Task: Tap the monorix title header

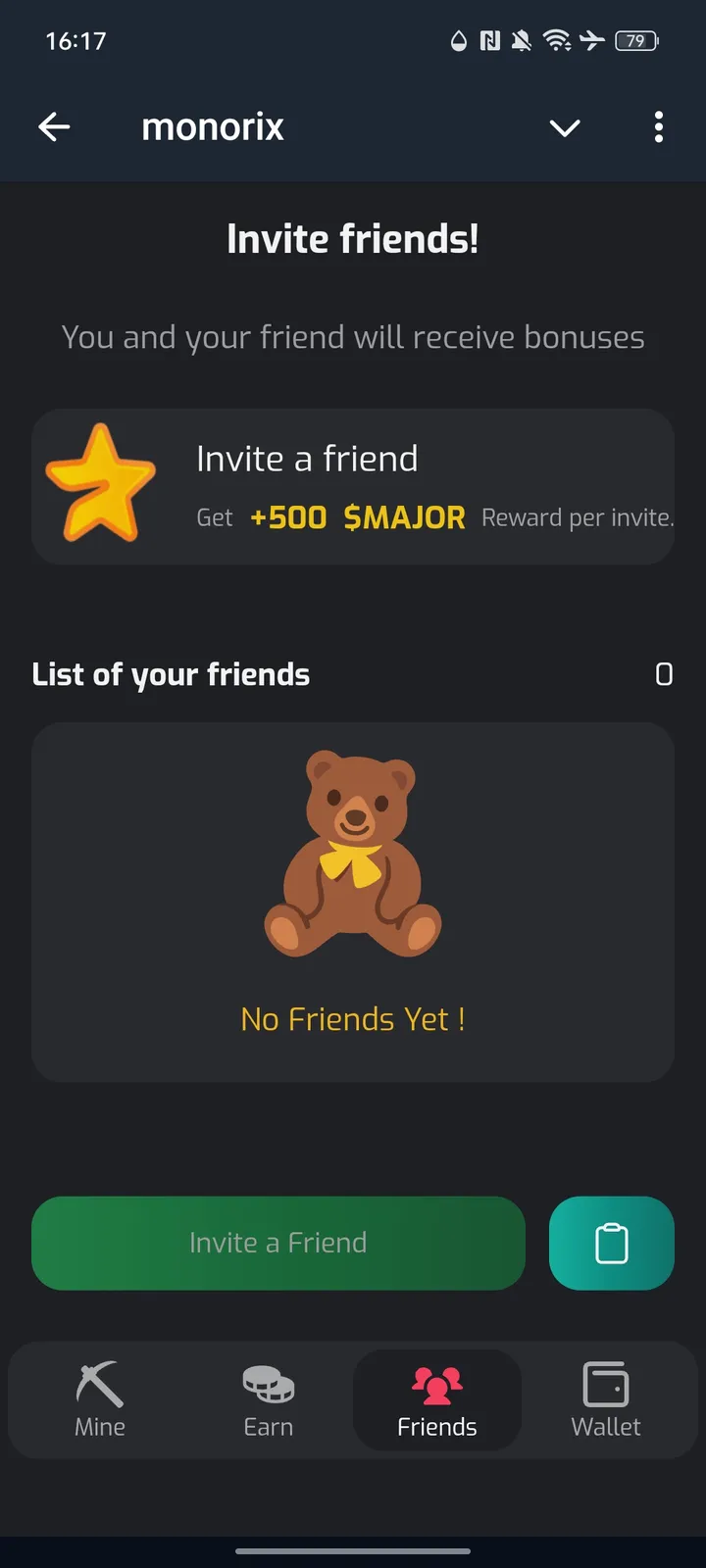Action: tap(212, 126)
